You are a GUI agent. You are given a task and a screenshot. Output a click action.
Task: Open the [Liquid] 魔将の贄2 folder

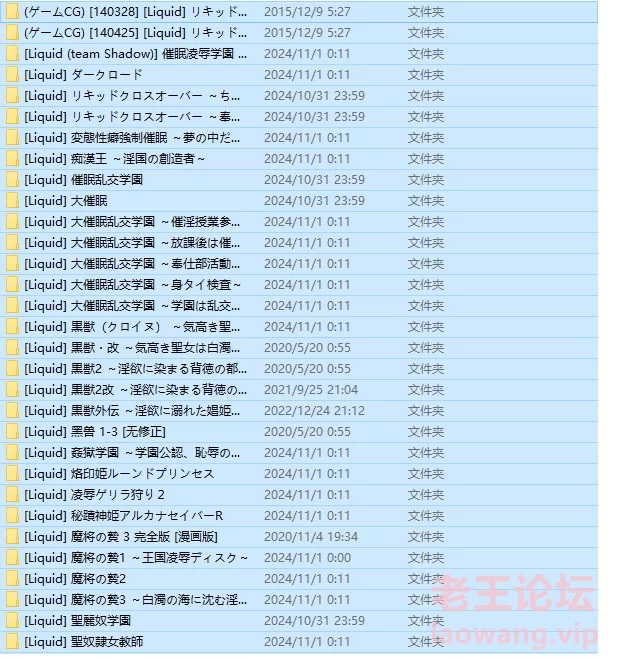pos(75,579)
